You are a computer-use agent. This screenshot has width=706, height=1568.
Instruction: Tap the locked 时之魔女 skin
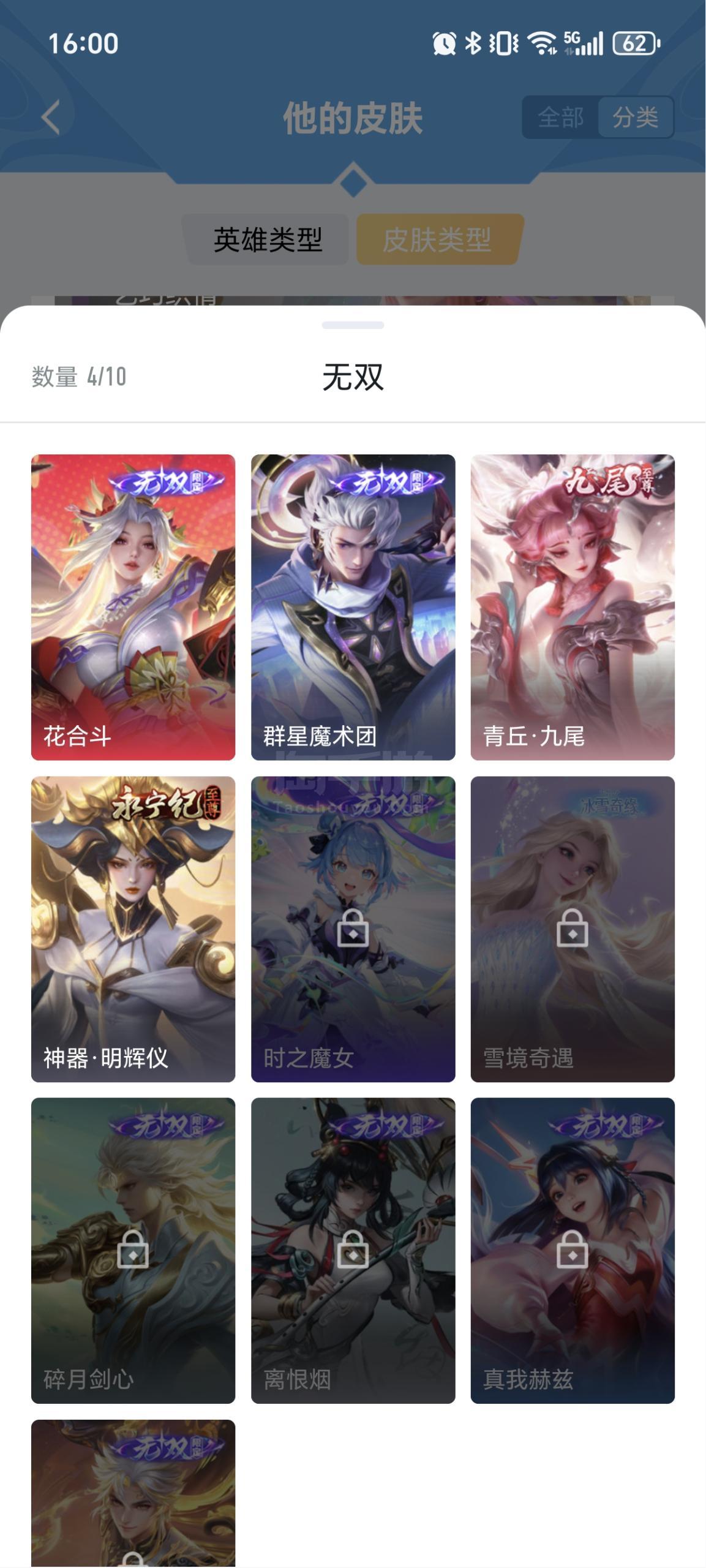[x=353, y=929]
